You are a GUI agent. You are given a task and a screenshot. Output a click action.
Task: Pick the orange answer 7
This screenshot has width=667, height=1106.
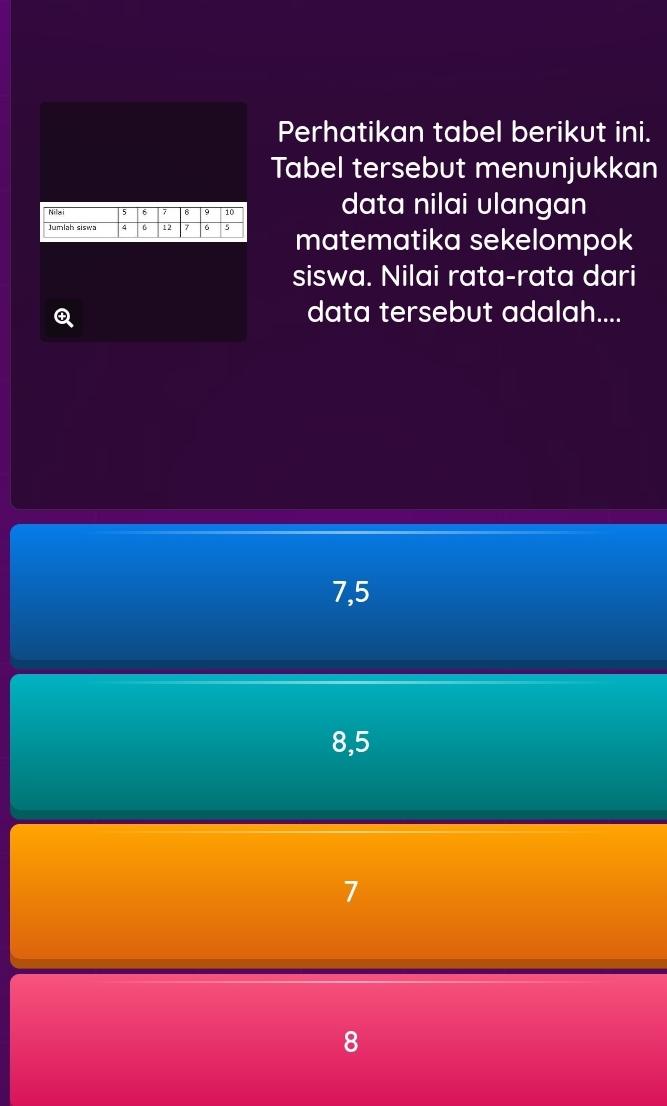[338, 896]
